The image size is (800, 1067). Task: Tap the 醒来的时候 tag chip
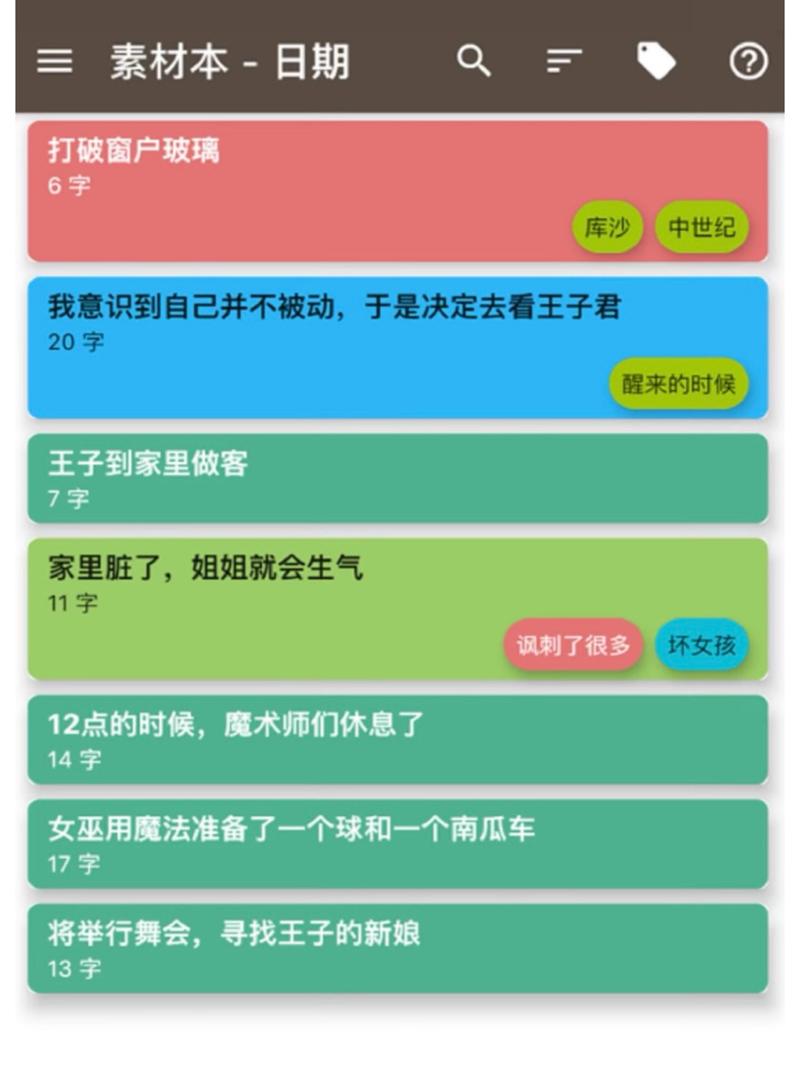(679, 385)
